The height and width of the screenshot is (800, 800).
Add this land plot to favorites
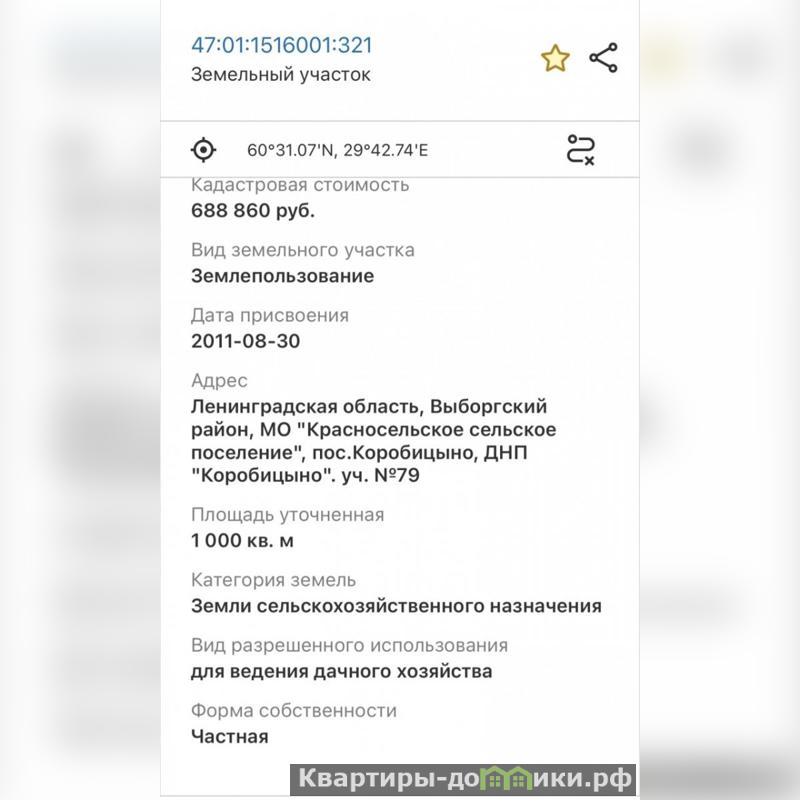coord(555,59)
